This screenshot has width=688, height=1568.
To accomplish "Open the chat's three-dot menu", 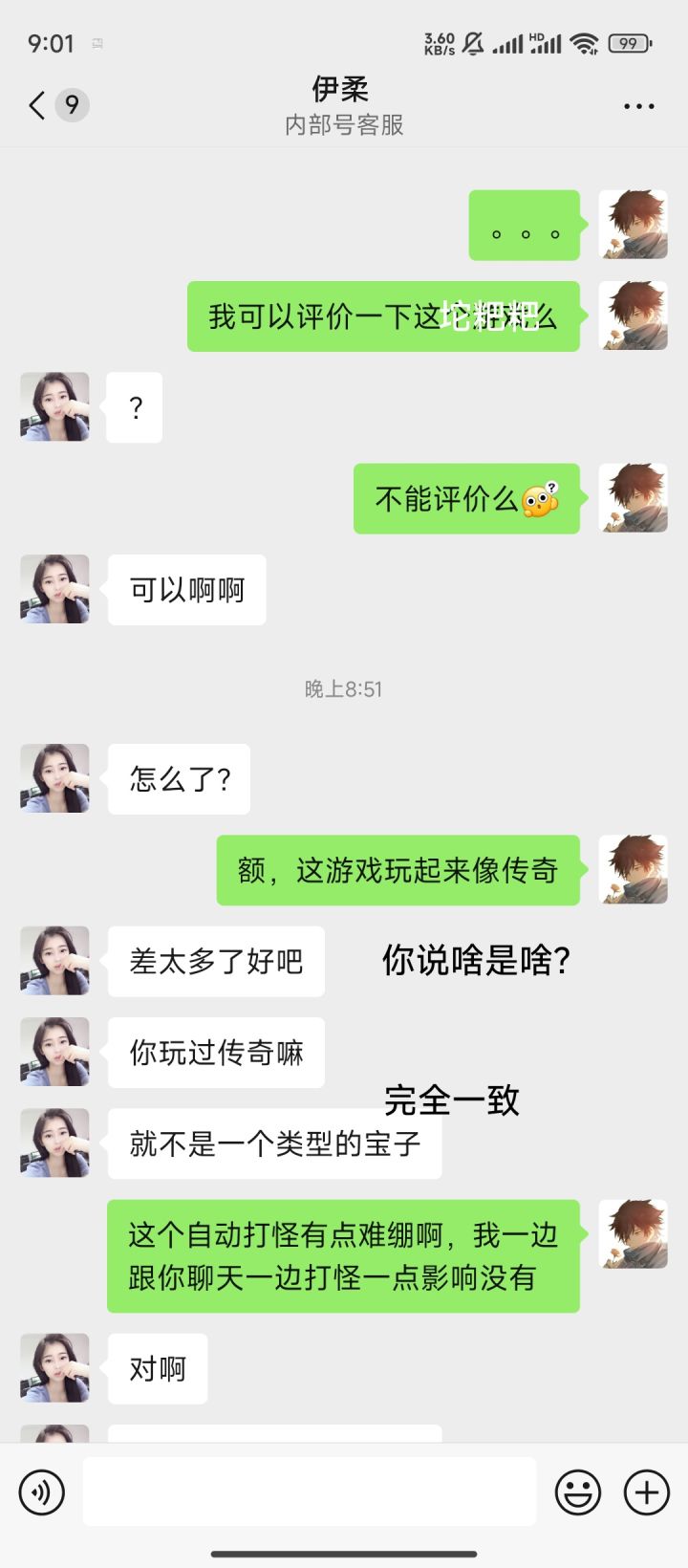I will 638,106.
